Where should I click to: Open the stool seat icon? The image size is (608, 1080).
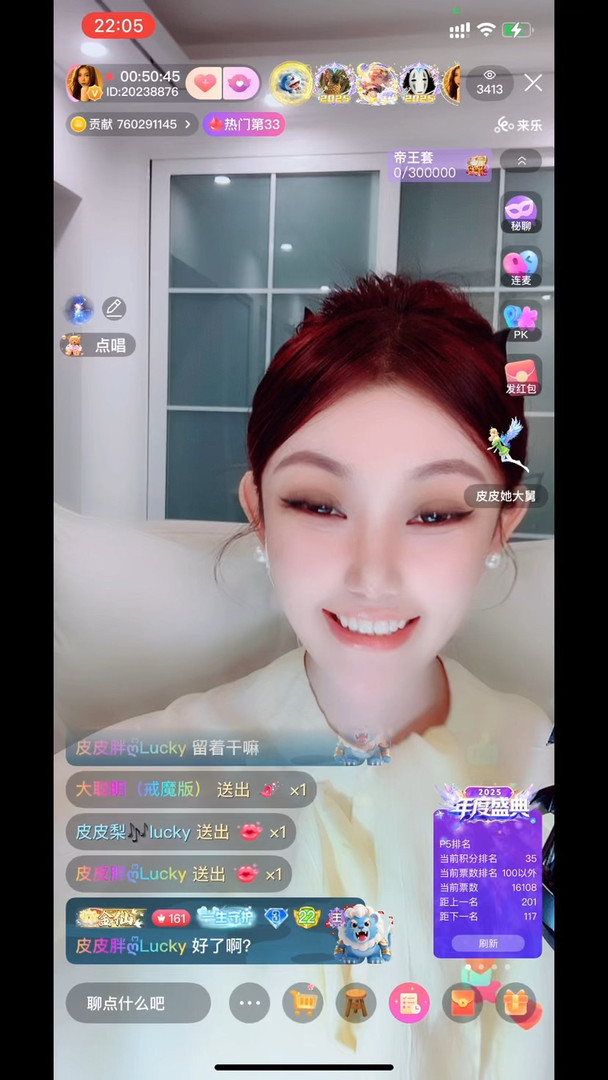(x=356, y=1003)
